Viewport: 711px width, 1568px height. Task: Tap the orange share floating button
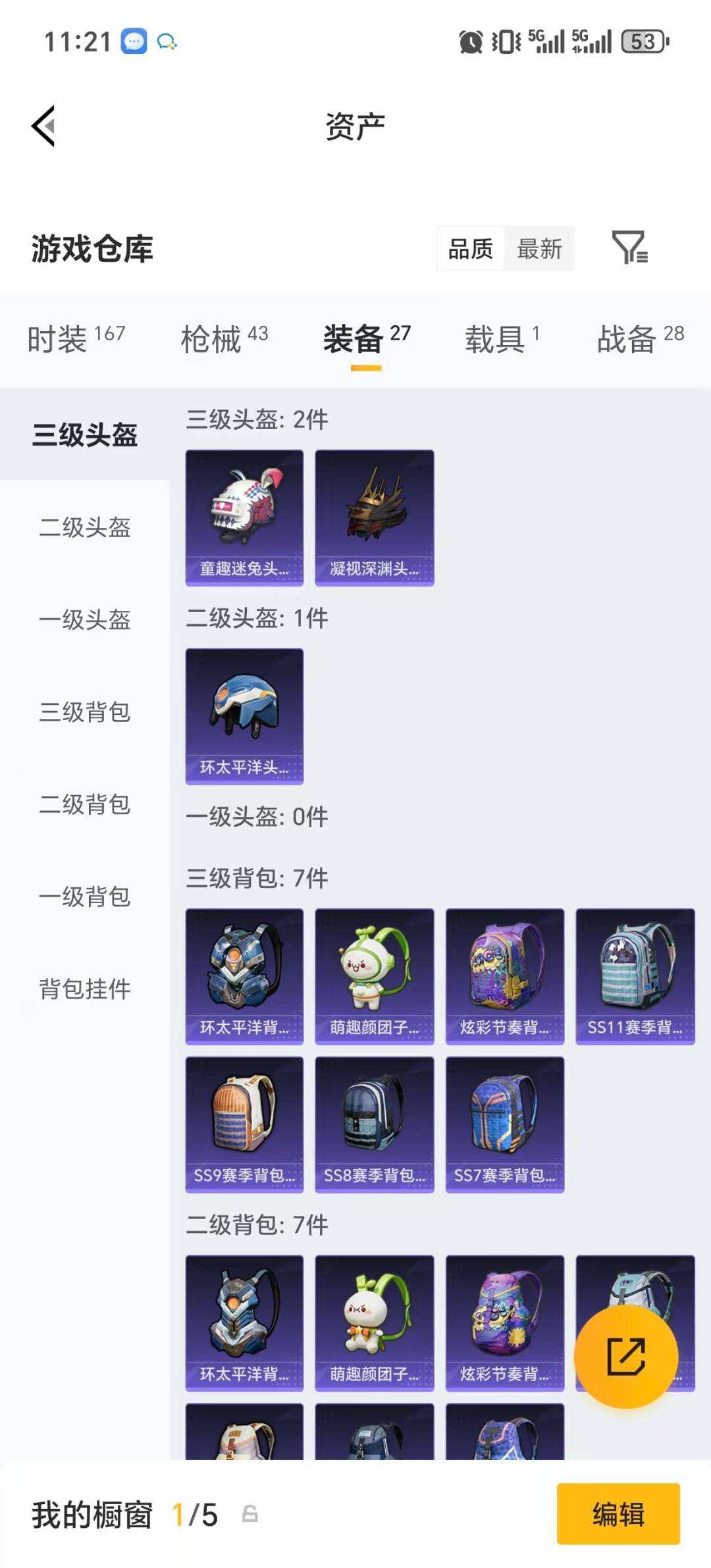[x=625, y=1356]
